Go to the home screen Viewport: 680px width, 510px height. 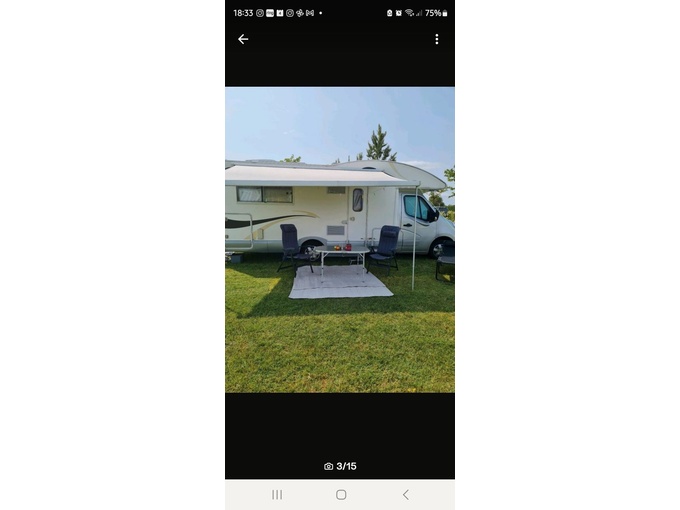click(x=341, y=494)
